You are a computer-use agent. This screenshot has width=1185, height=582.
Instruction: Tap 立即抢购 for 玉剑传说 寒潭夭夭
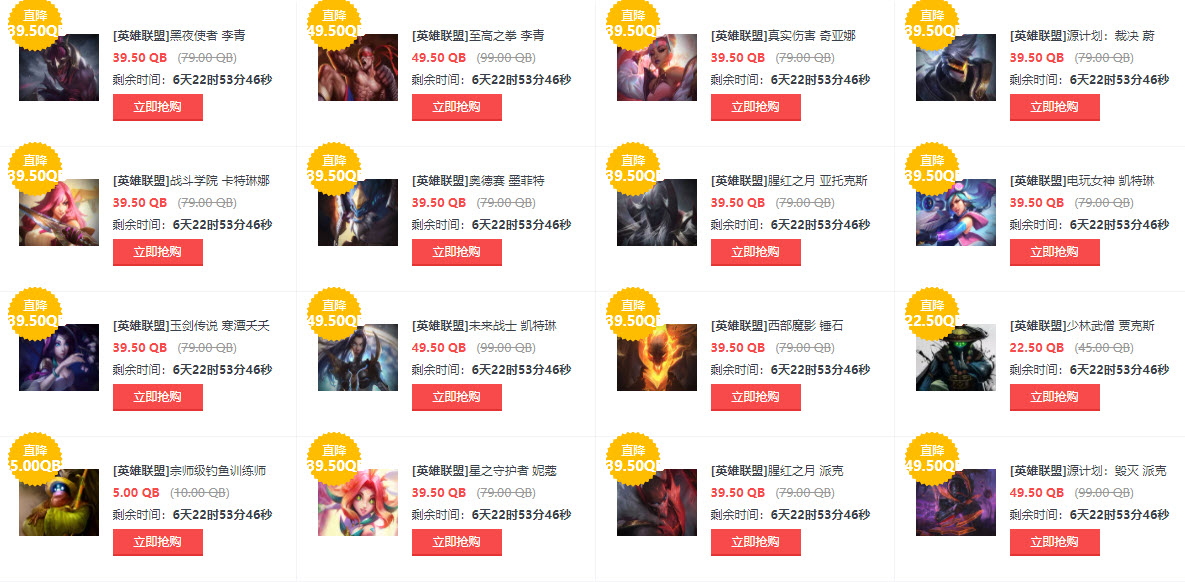(158, 397)
